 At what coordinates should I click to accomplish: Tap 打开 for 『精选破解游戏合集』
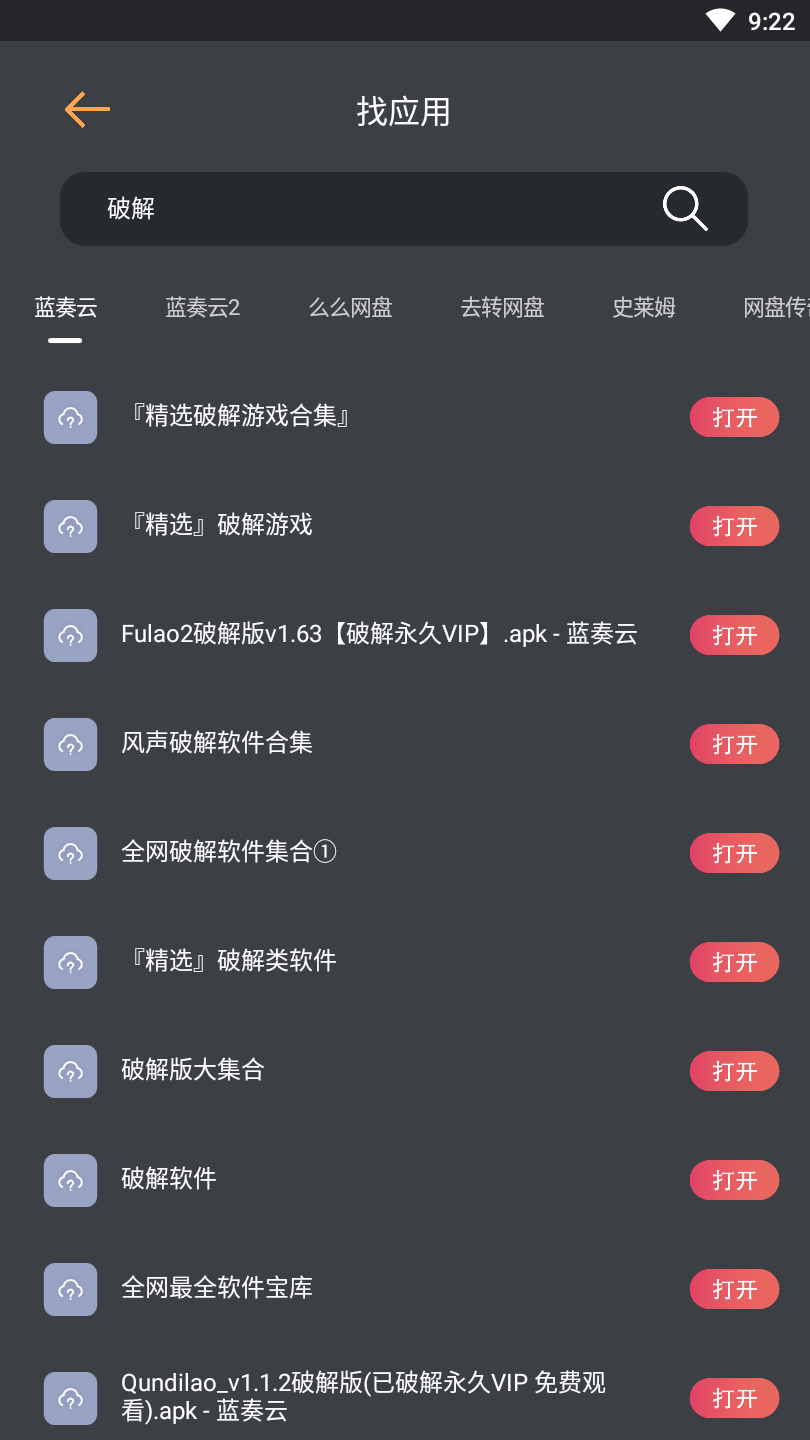[x=734, y=418]
